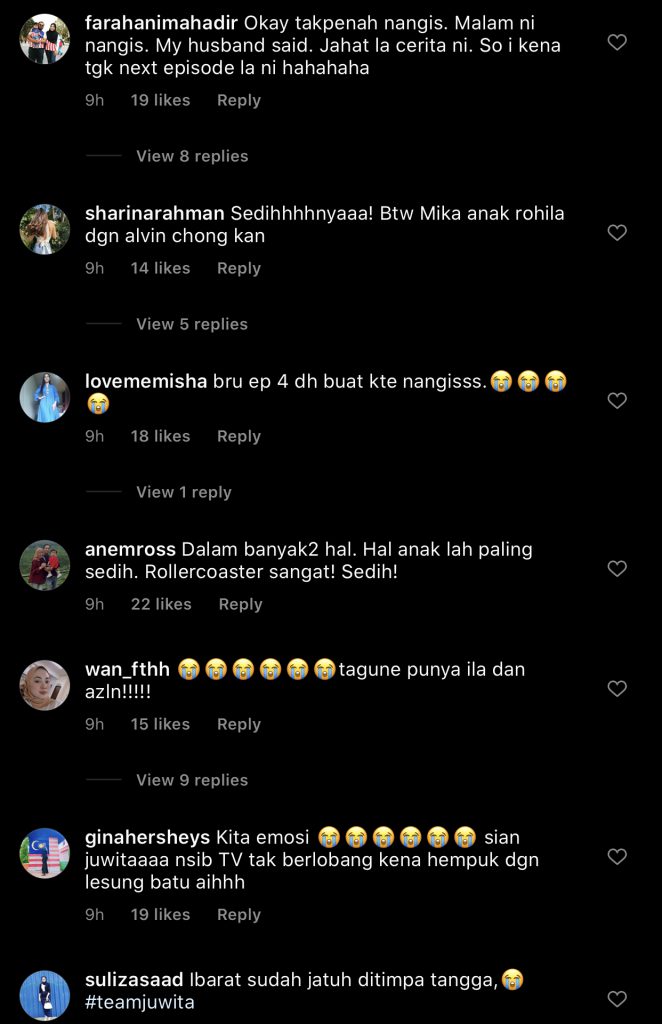Reply to lovememisha's comment

click(x=238, y=436)
